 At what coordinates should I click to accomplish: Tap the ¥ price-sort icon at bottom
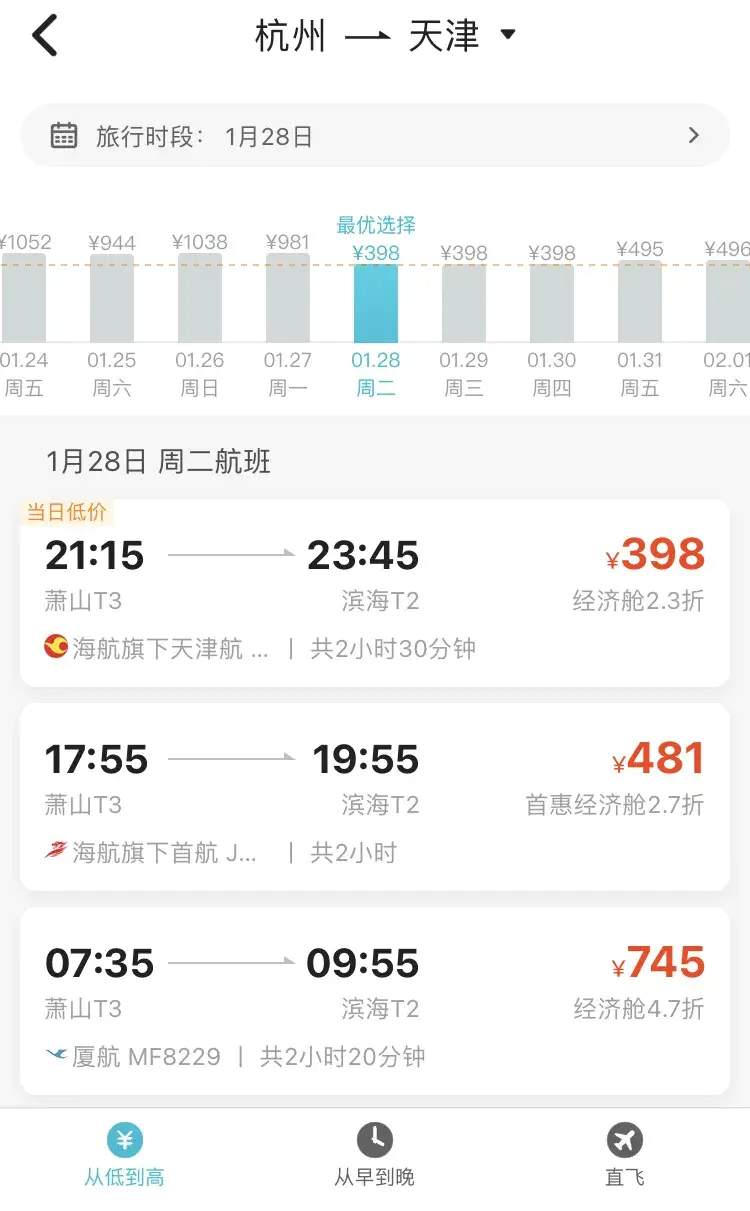click(125, 1139)
